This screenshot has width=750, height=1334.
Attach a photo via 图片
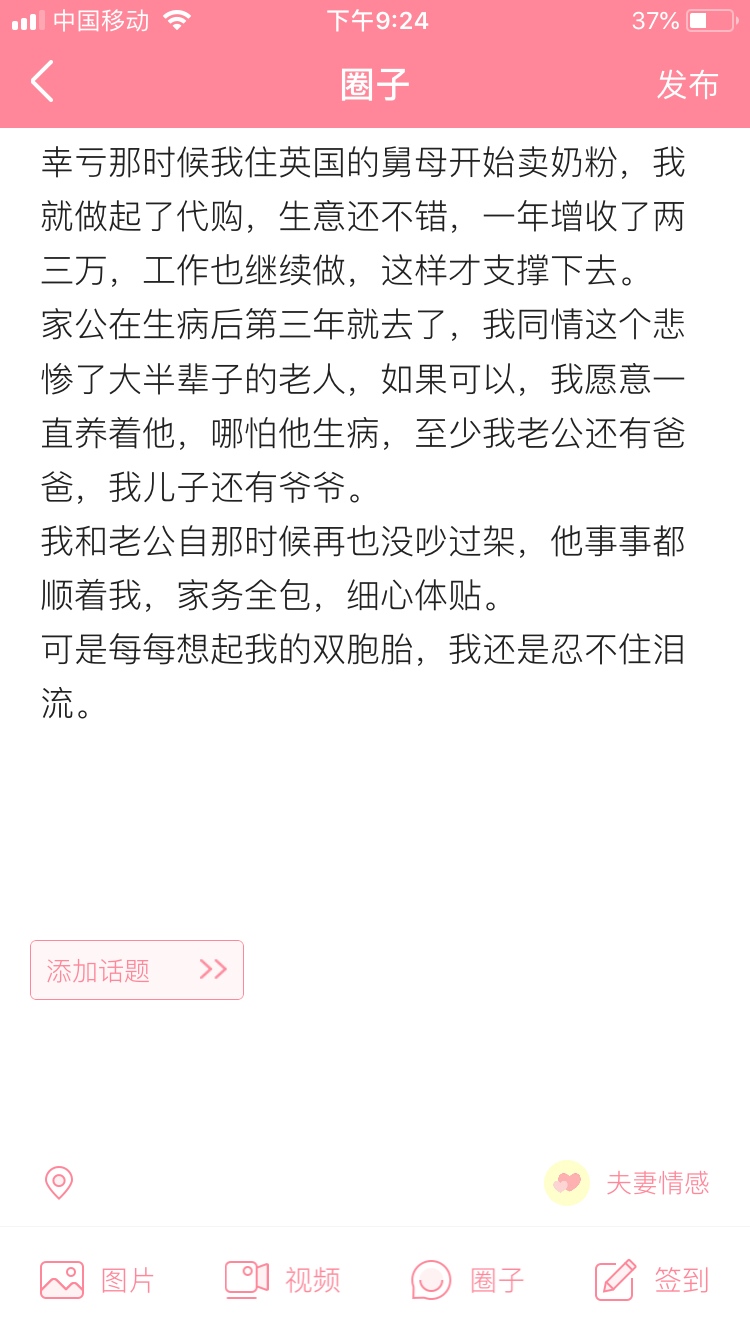point(97,1280)
